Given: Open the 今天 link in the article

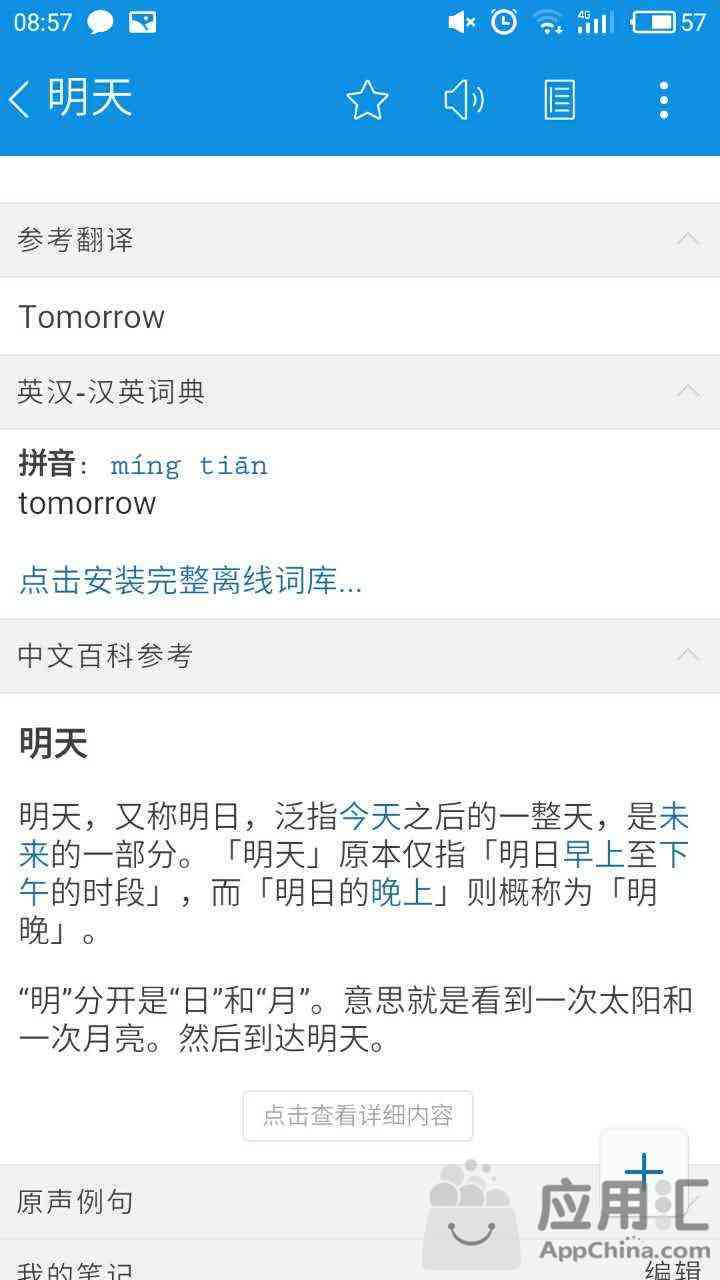Looking at the screenshot, I should click(x=370, y=817).
